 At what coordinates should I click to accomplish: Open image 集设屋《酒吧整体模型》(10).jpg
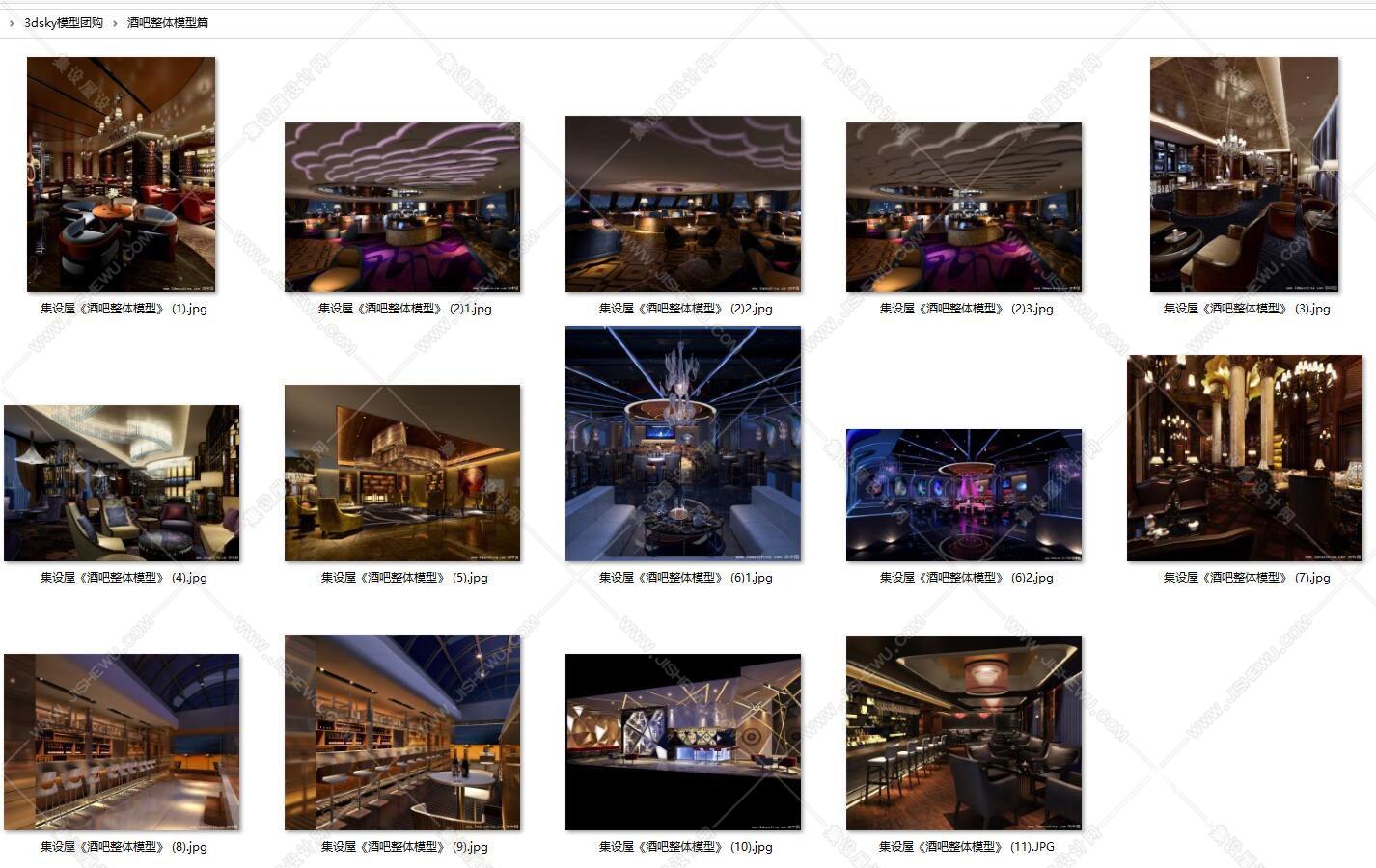pyautogui.click(x=683, y=742)
